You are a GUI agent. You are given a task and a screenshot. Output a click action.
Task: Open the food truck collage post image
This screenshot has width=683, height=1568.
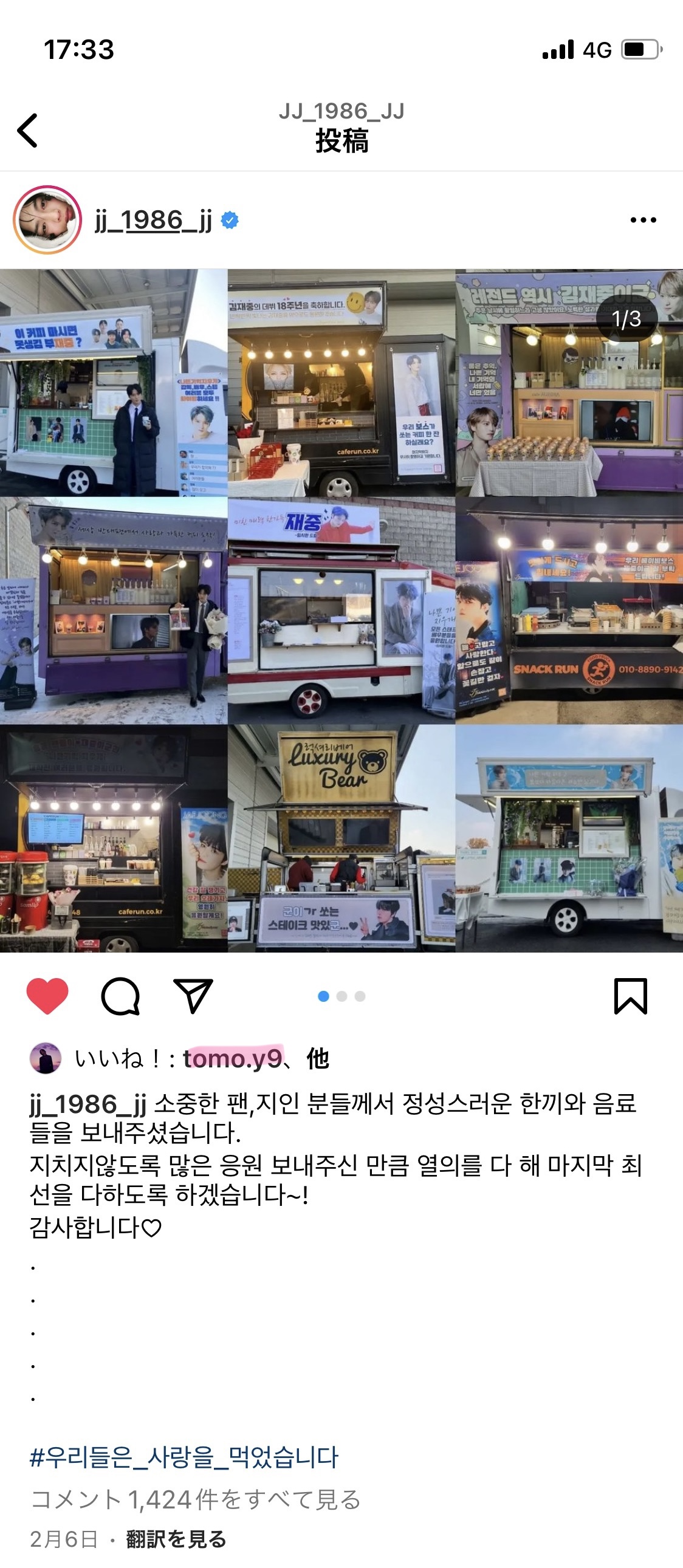[341, 611]
